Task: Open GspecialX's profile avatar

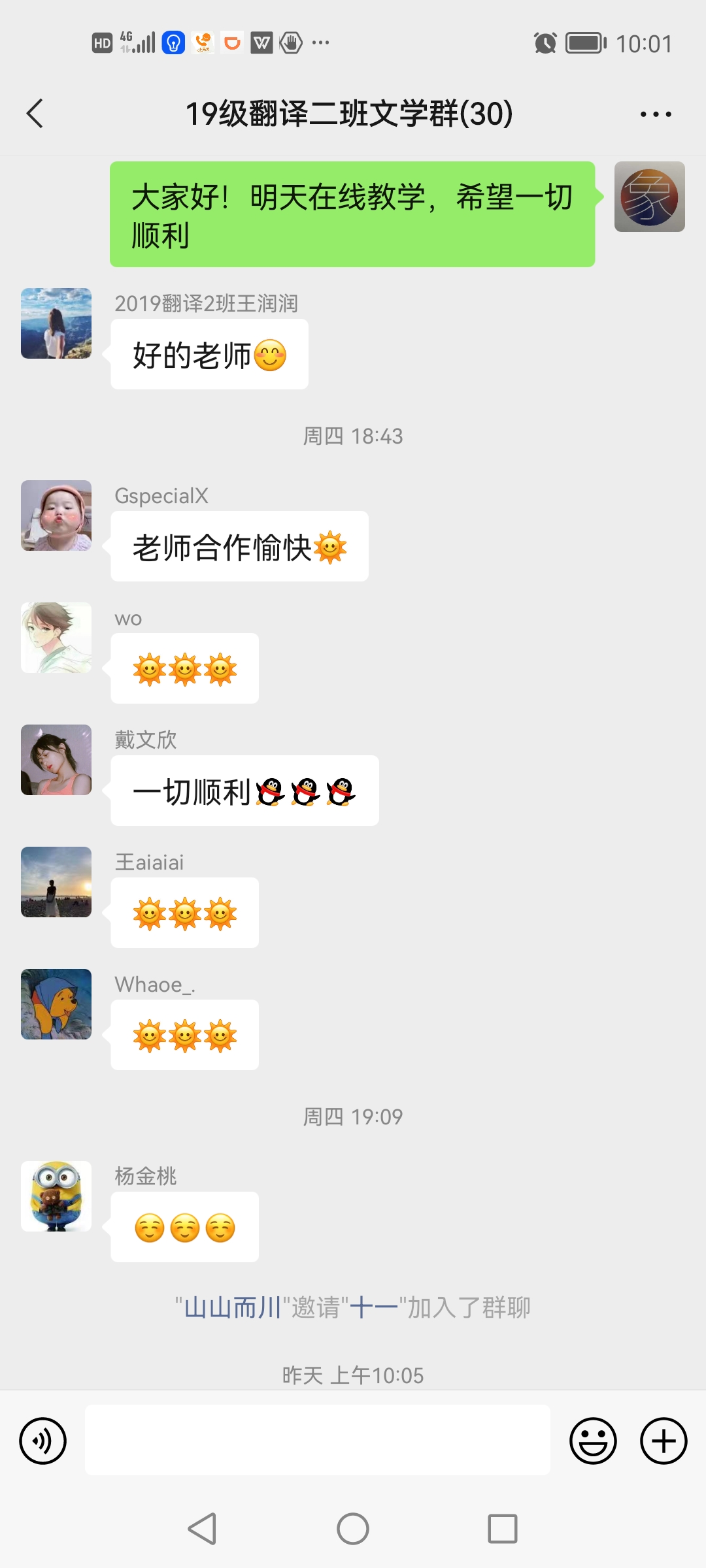Action: (56, 515)
